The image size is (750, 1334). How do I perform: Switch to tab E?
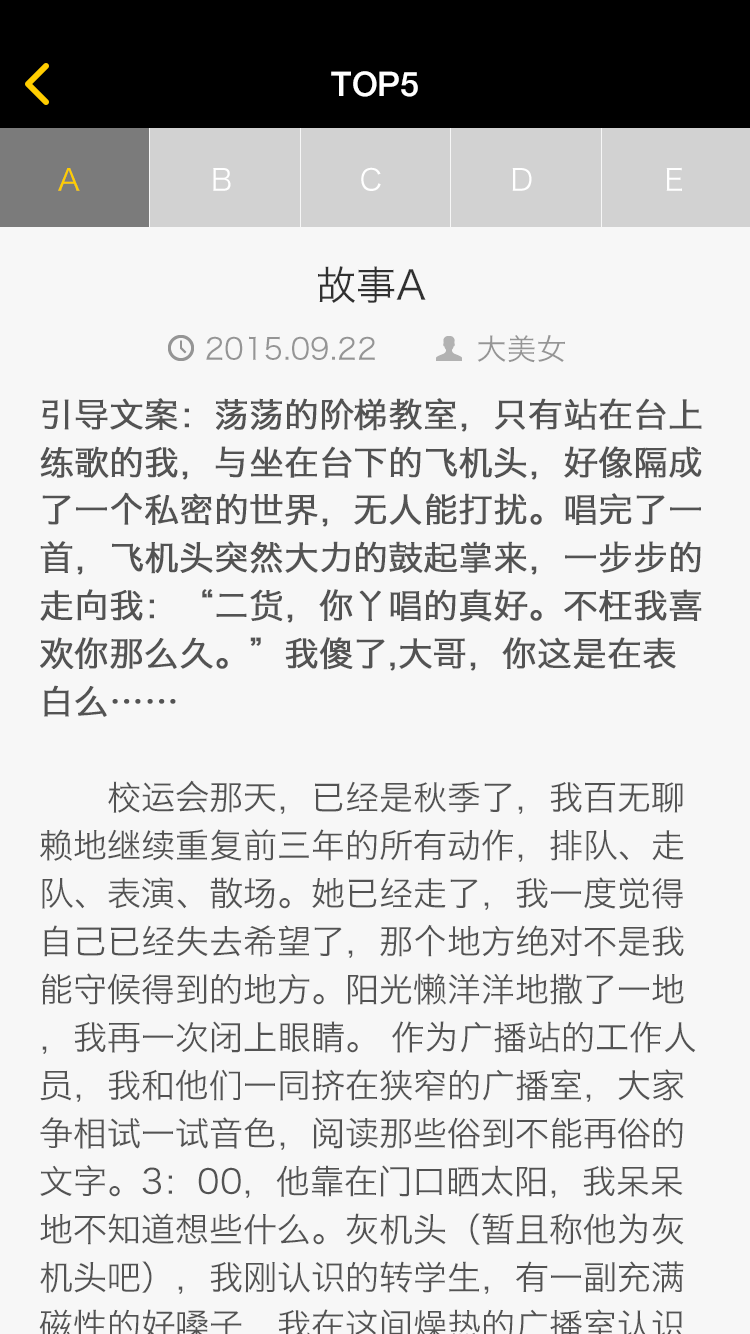click(676, 178)
